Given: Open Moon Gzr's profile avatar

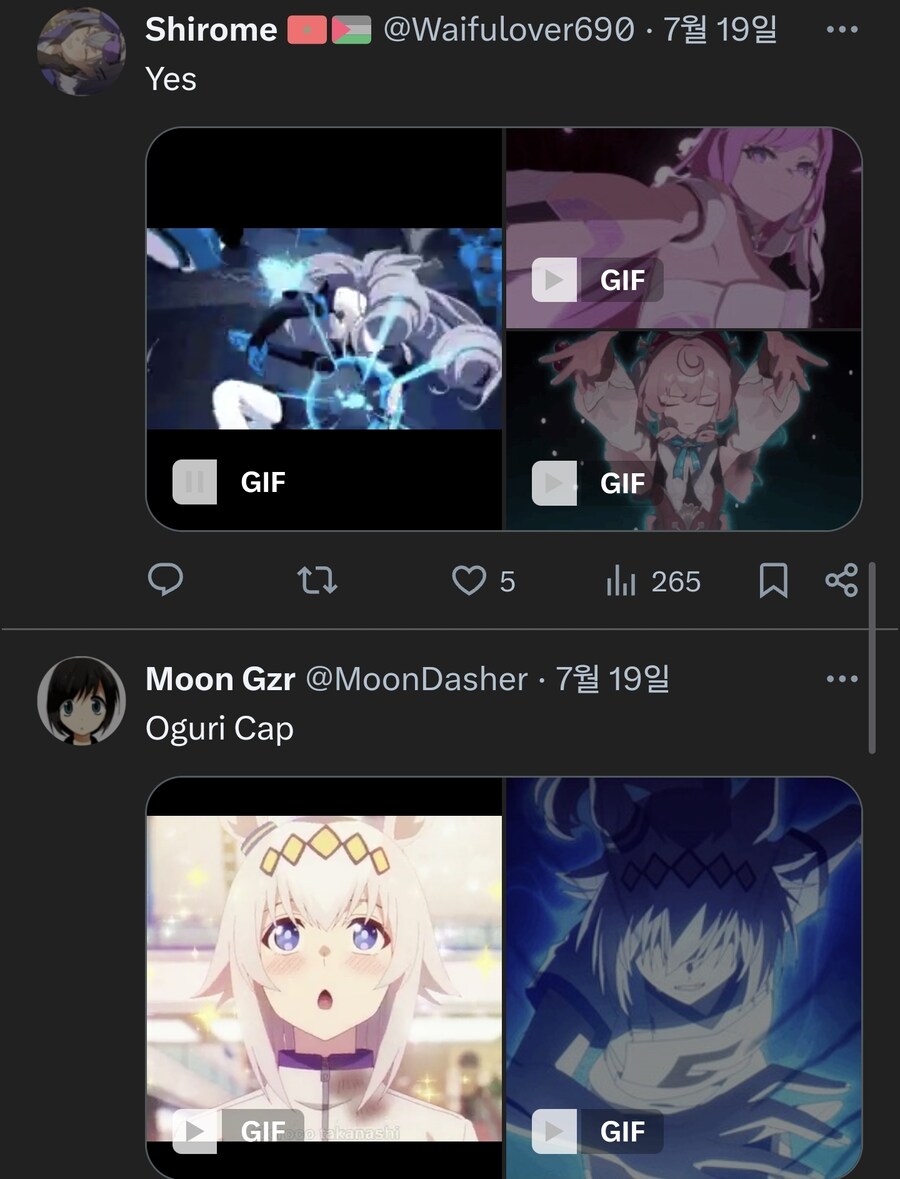Looking at the screenshot, I should point(81,701).
